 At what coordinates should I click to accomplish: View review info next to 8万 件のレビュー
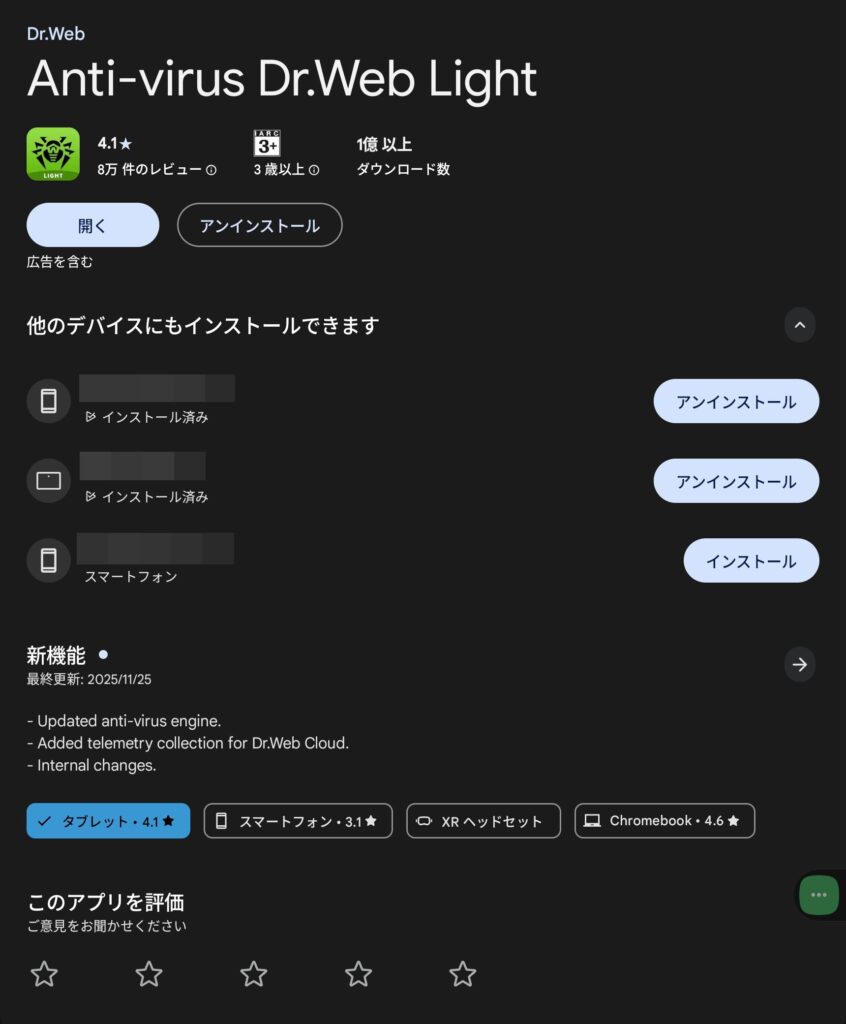pyautogui.click(x=211, y=170)
